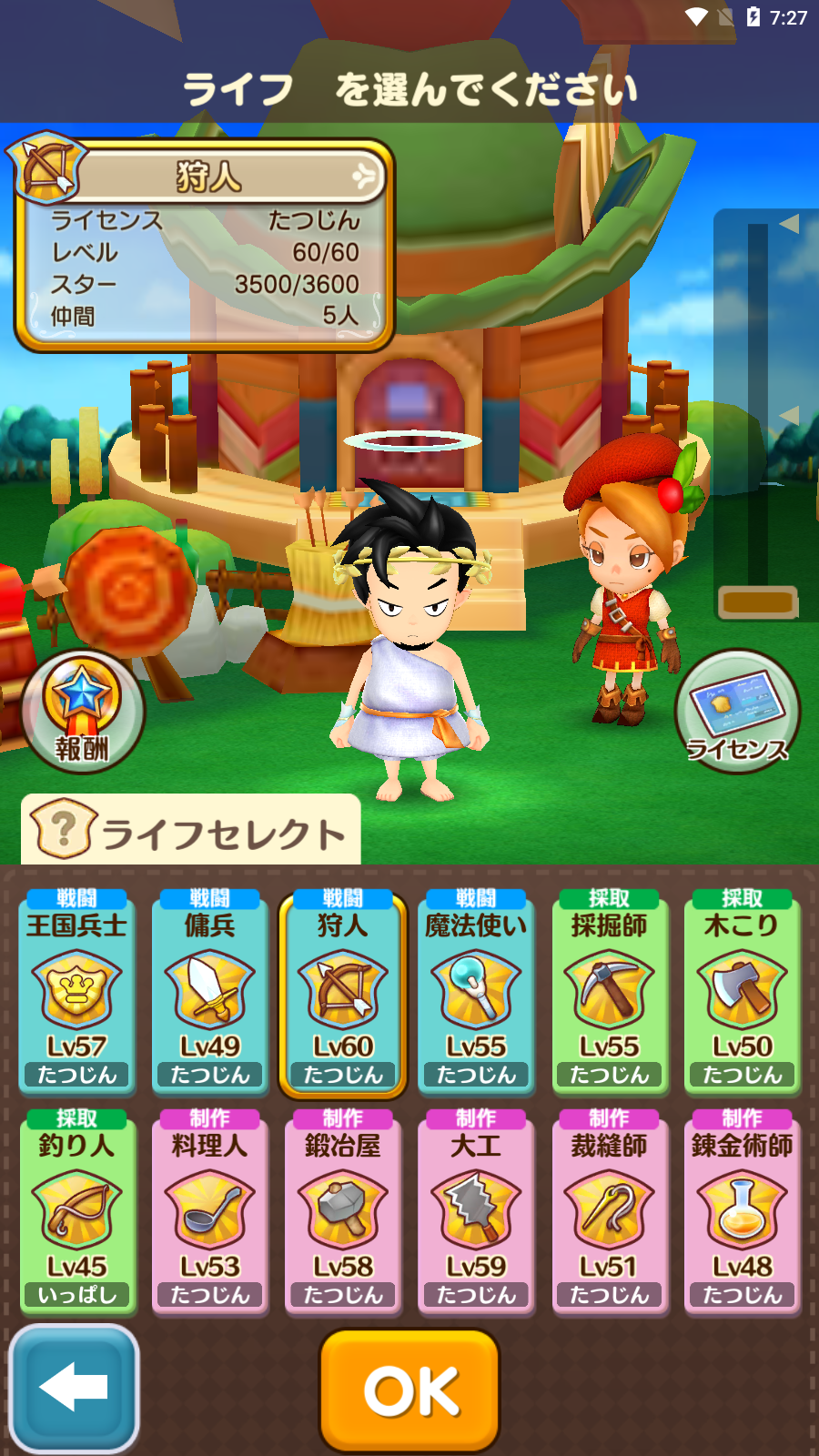819x1456 pixels.
Task: Pick the 鍛冶屋 life card
Action: pyautogui.click(x=343, y=1212)
